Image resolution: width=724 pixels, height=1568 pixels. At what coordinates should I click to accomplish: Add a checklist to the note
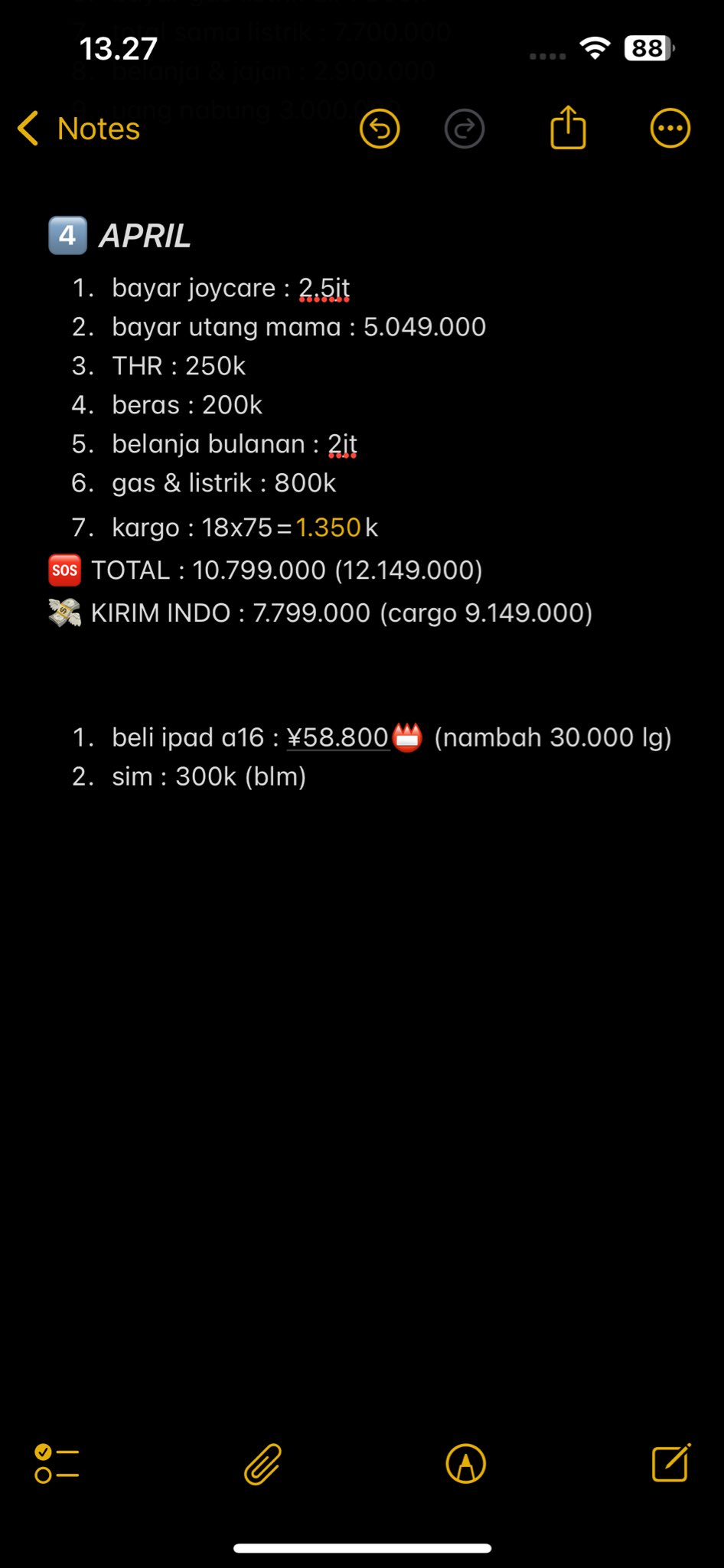coord(57,1464)
